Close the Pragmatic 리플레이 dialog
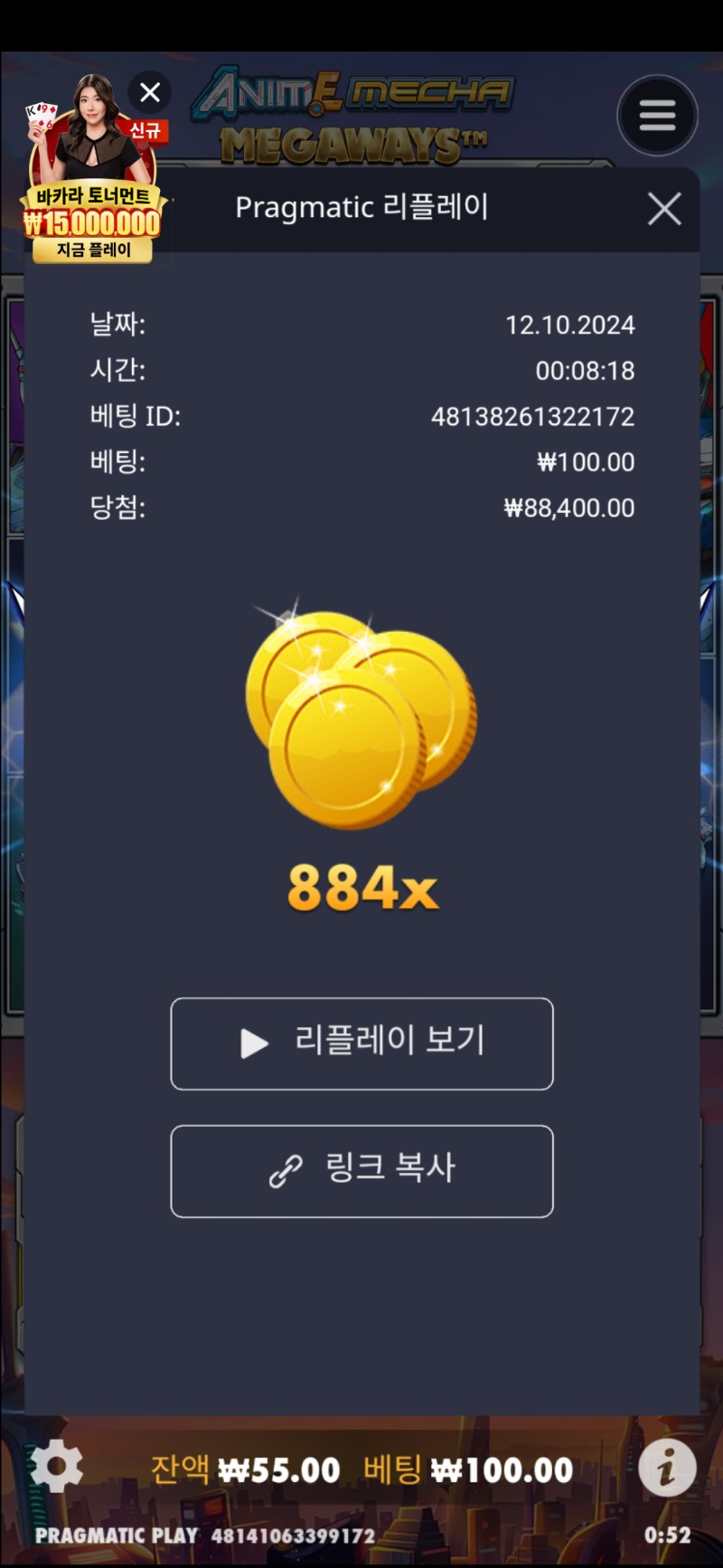 point(664,209)
